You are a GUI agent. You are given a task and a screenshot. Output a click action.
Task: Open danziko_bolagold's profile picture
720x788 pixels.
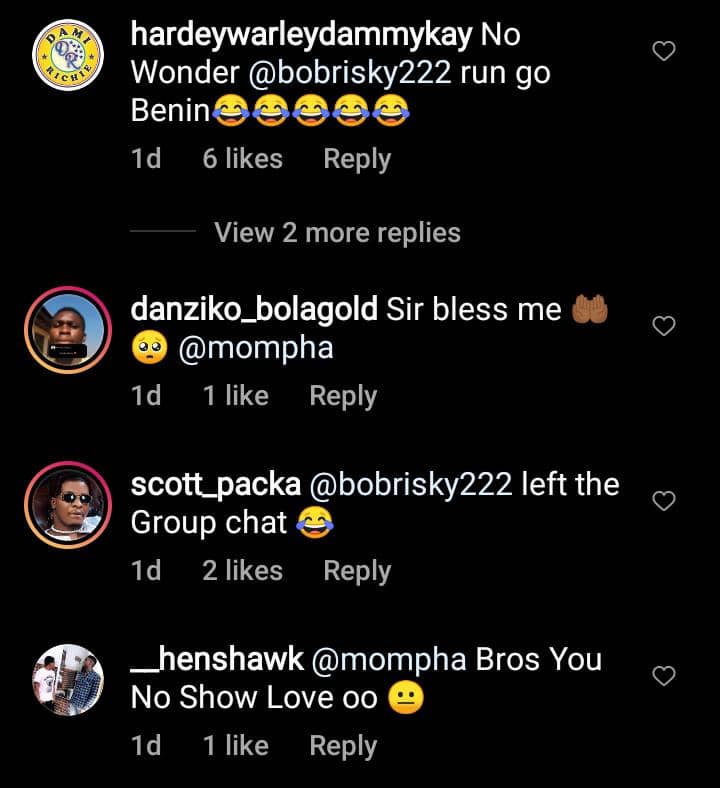(68, 330)
